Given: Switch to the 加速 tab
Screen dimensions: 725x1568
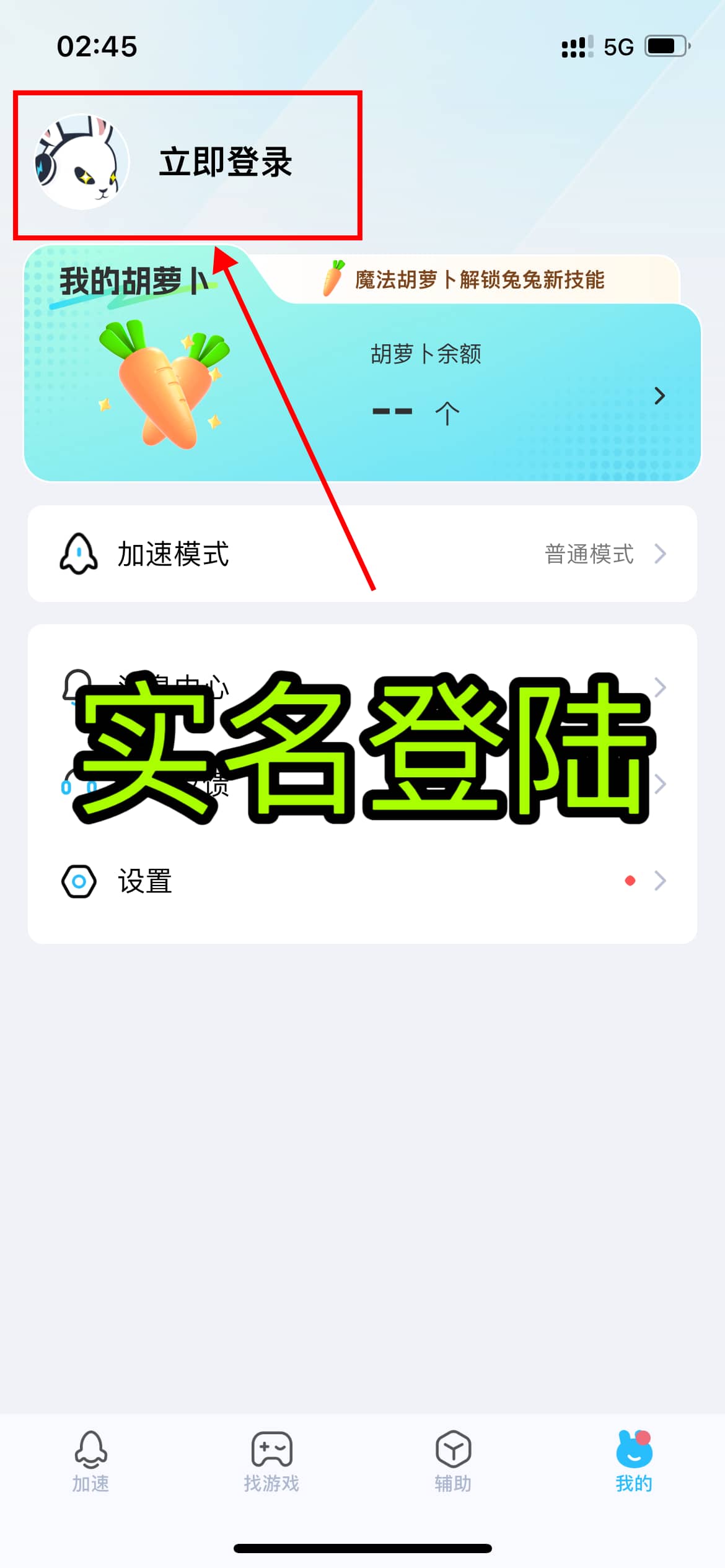Looking at the screenshot, I should tap(90, 1461).
